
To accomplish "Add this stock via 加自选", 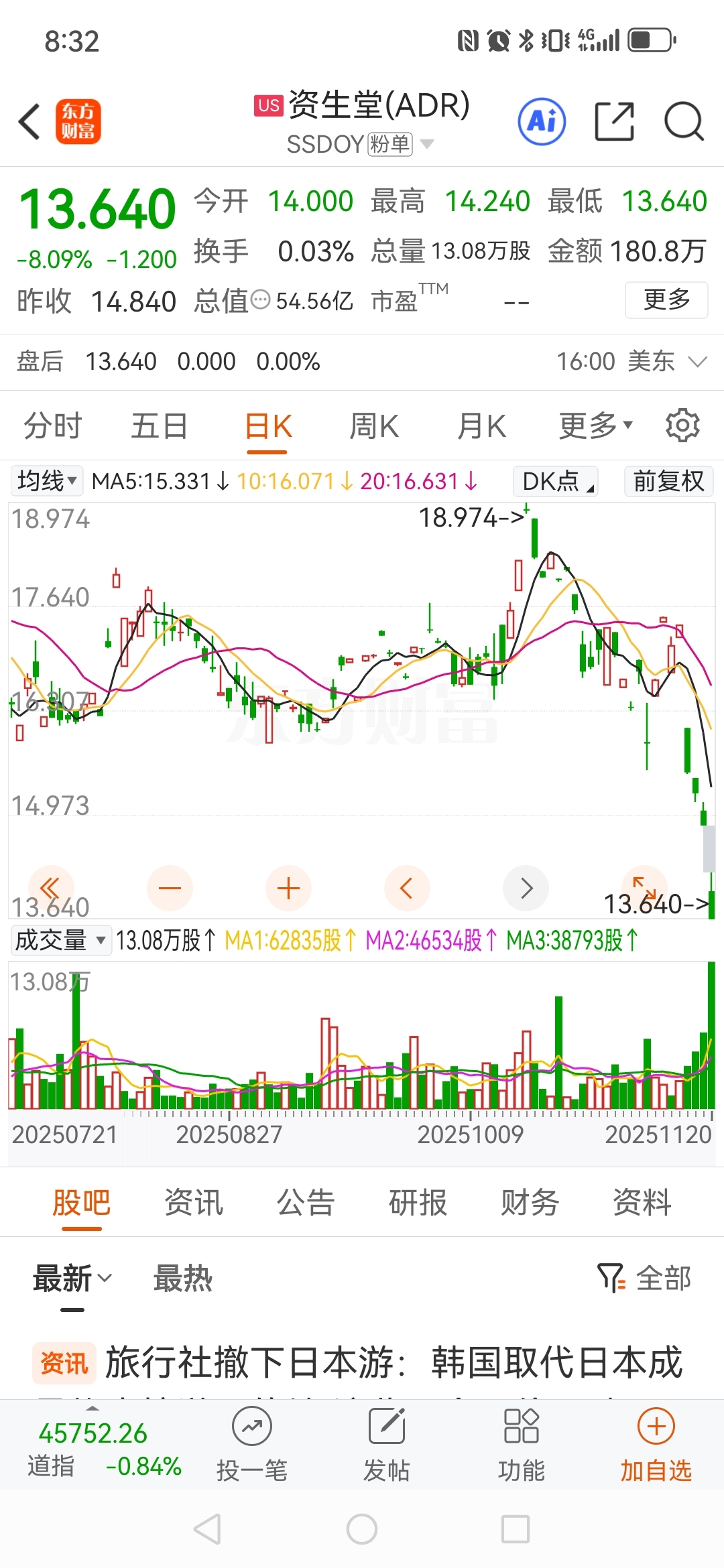I will point(656,1445).
